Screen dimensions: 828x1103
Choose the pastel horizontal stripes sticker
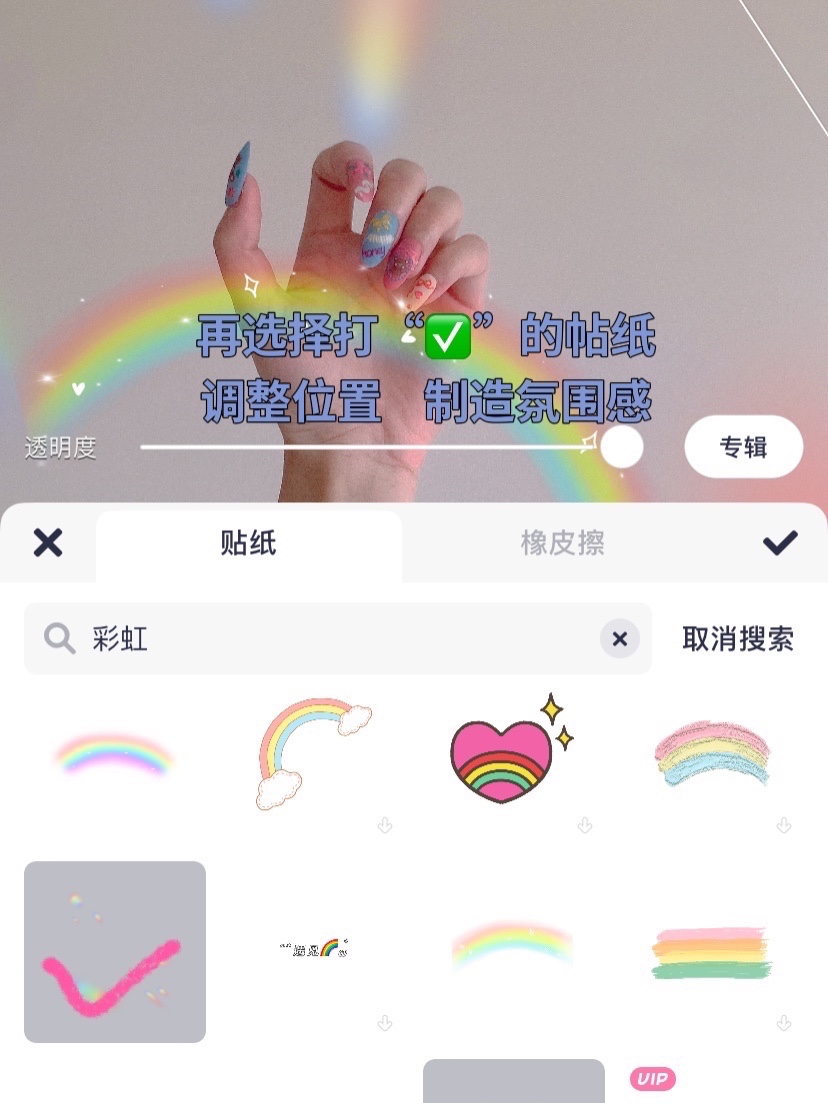[x=710, y=952]
